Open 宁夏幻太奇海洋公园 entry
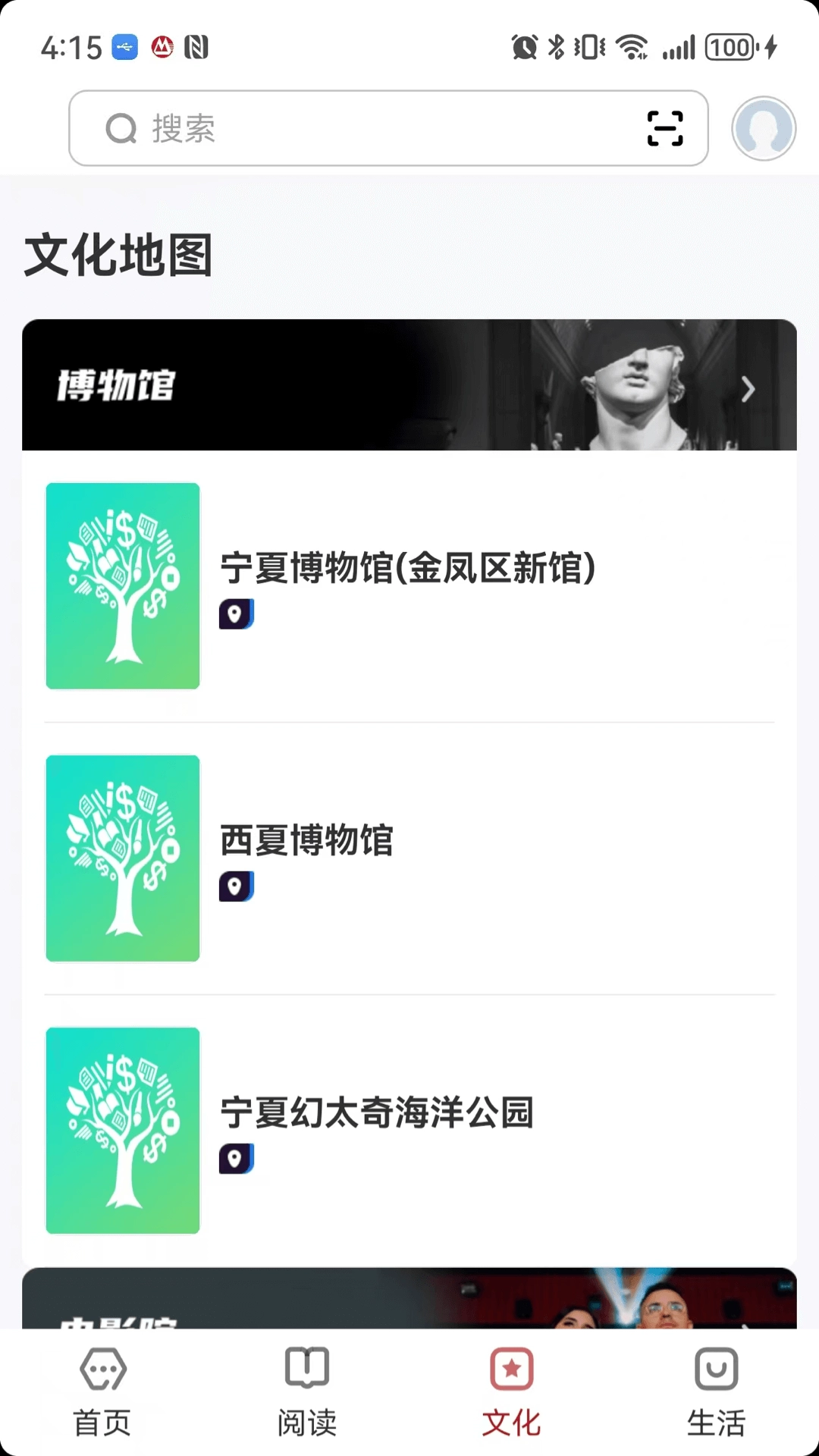This screenshot has height=1456, width=819. click(x=377, y=1112)
